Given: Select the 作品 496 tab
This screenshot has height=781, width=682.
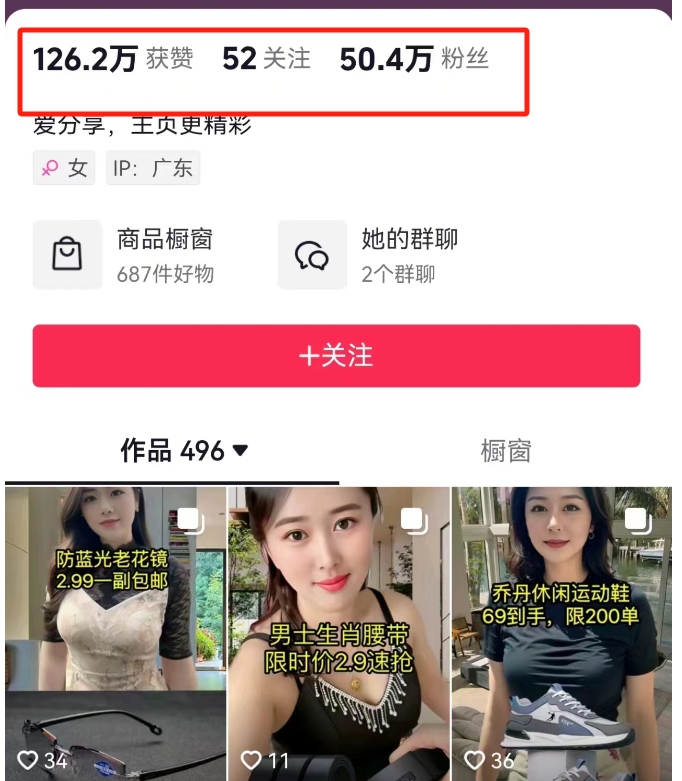Looking at the screenshot, I should pos(183,451).
